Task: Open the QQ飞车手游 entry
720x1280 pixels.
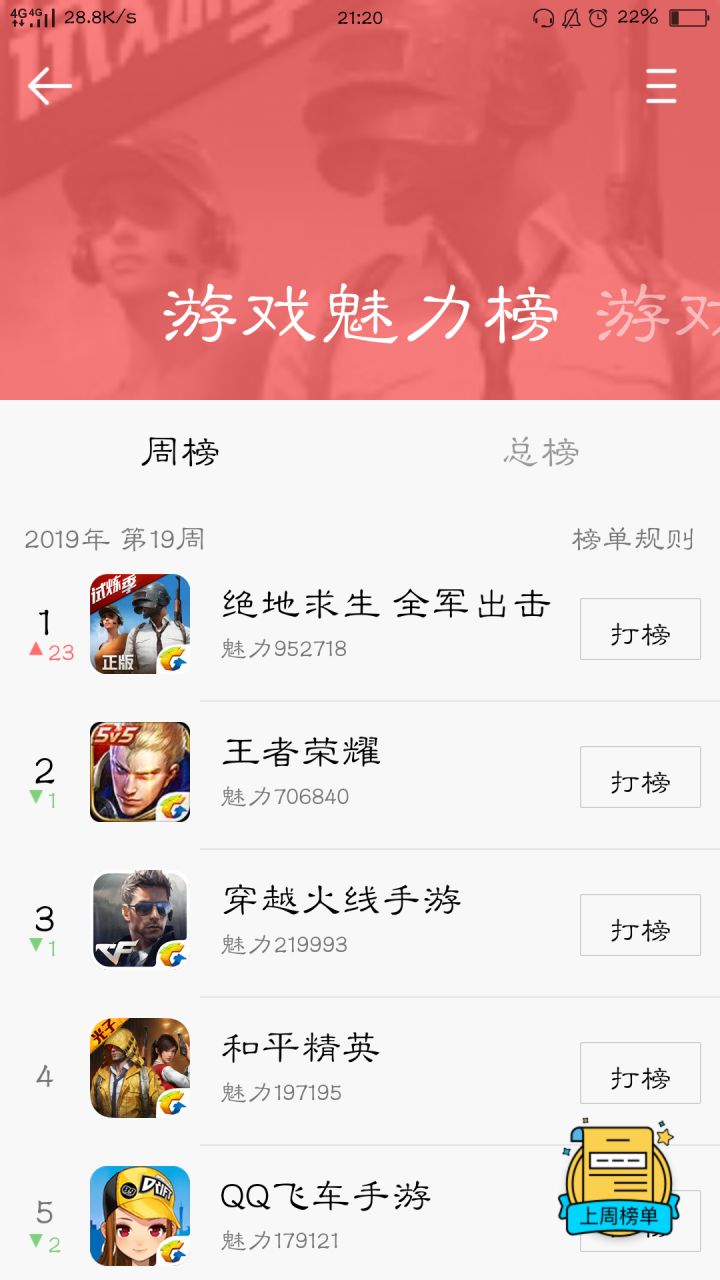Action: pyautogui.click(x=360, y=1213)
